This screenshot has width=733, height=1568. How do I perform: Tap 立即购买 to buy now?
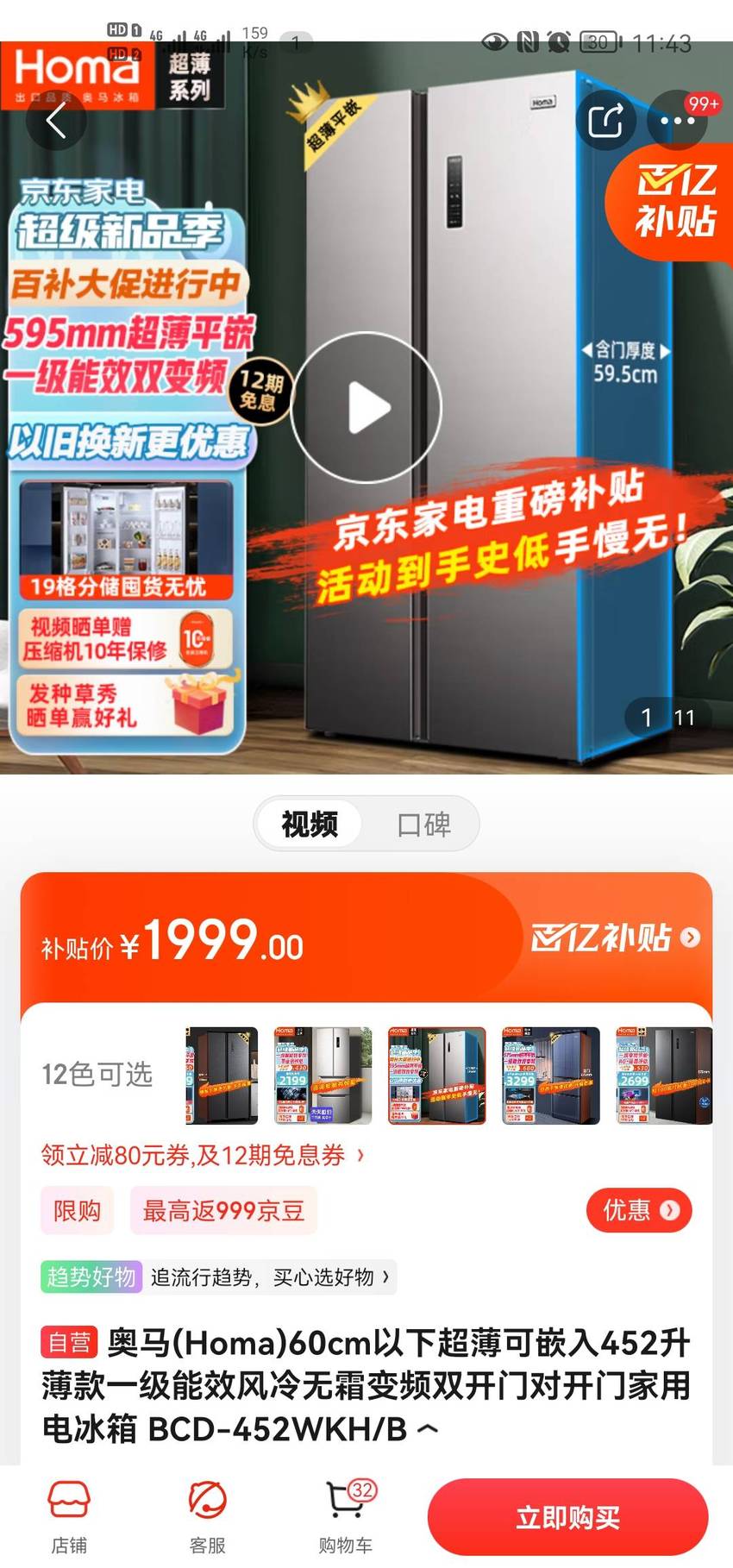568,1517
